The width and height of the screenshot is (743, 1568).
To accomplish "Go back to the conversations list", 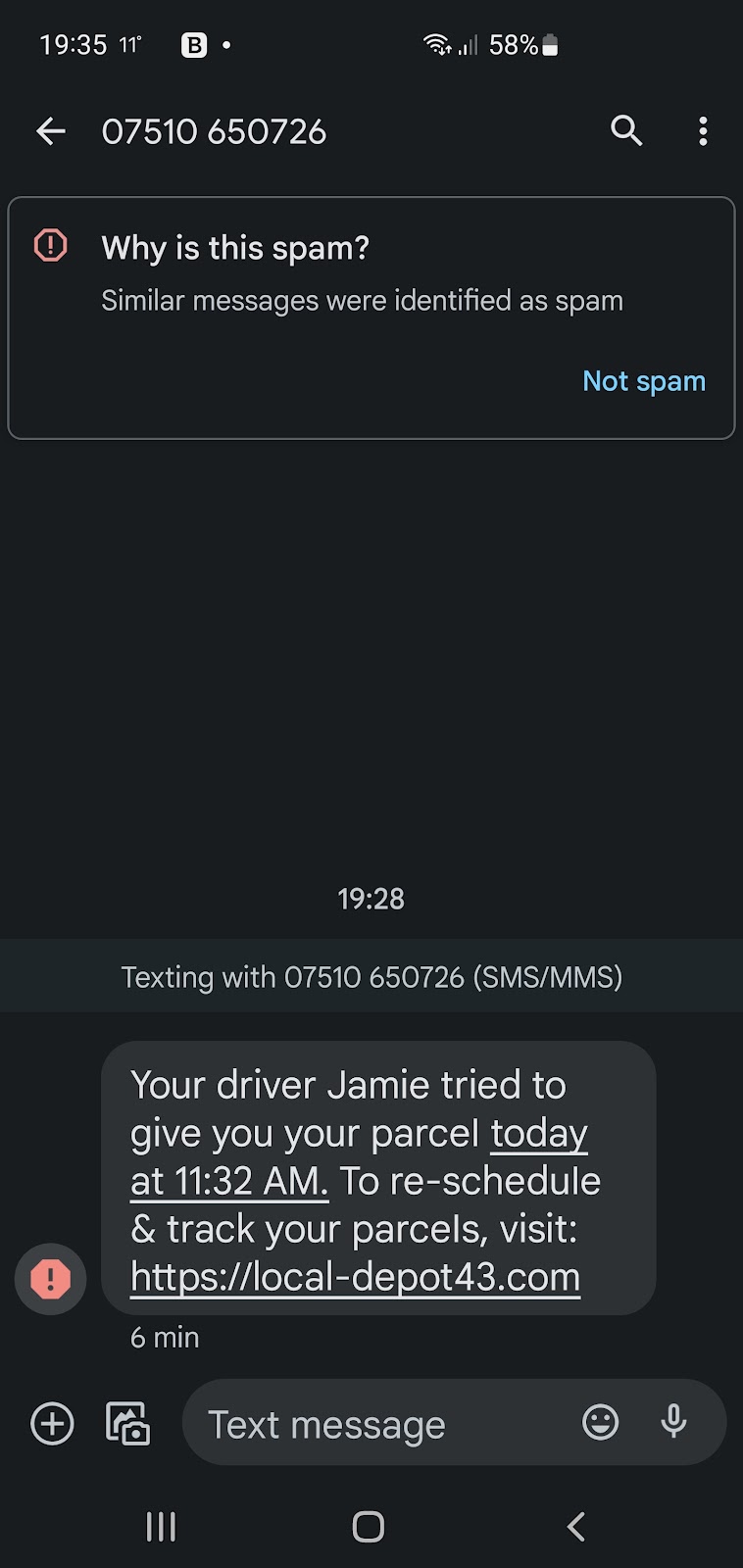I will click(x=51, y=131).
